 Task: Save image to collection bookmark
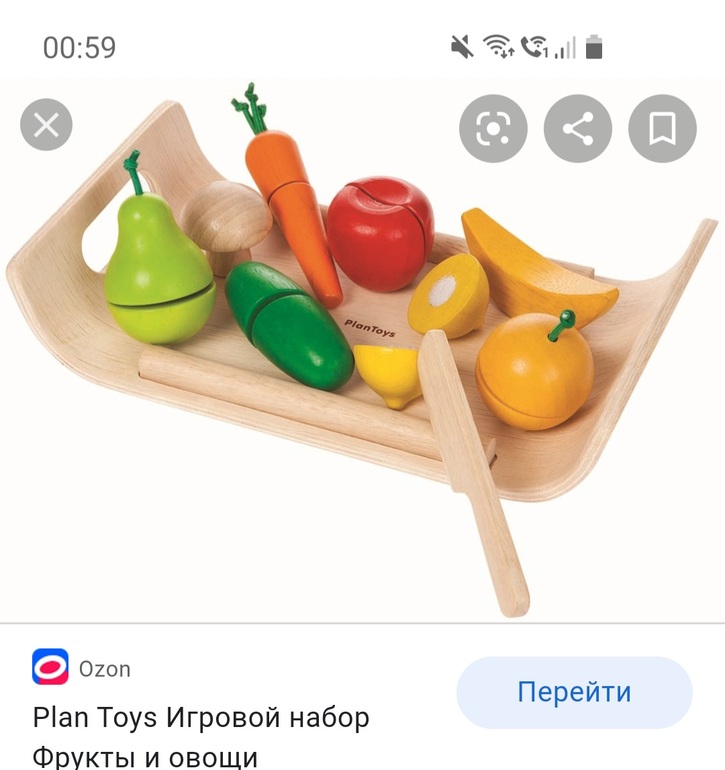pos(661,128)
